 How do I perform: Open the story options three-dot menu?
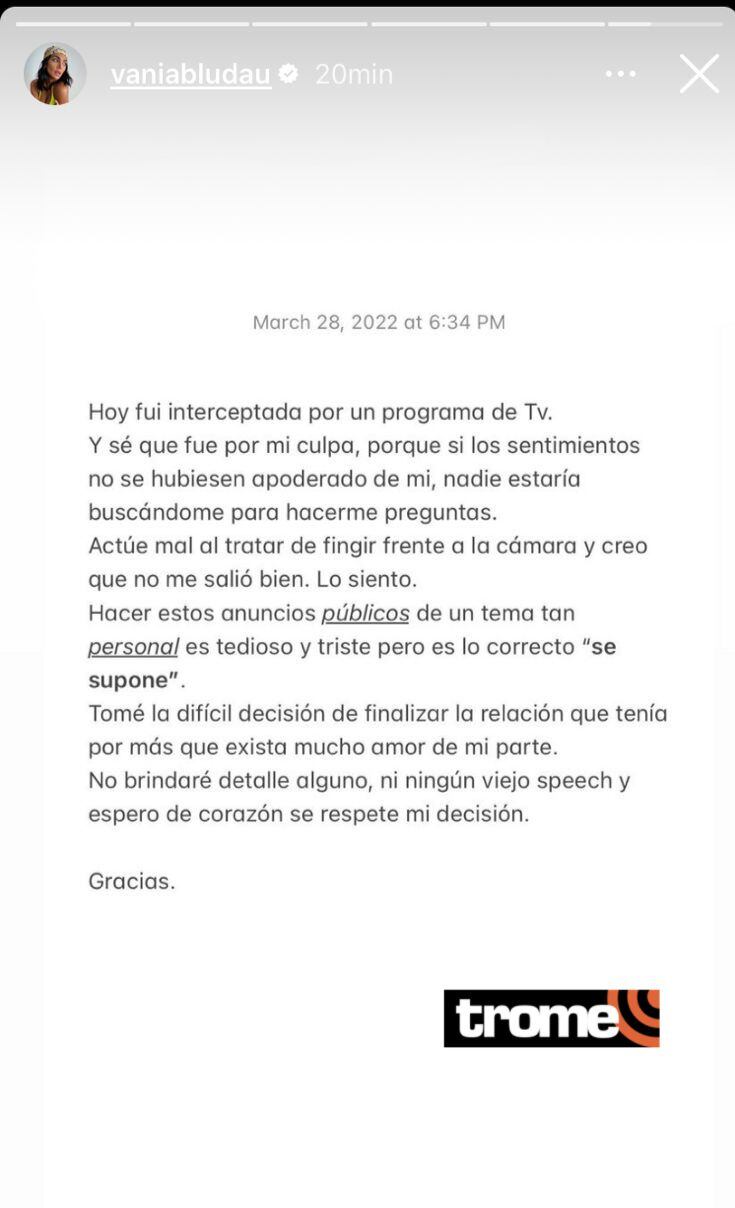(620, 73)
